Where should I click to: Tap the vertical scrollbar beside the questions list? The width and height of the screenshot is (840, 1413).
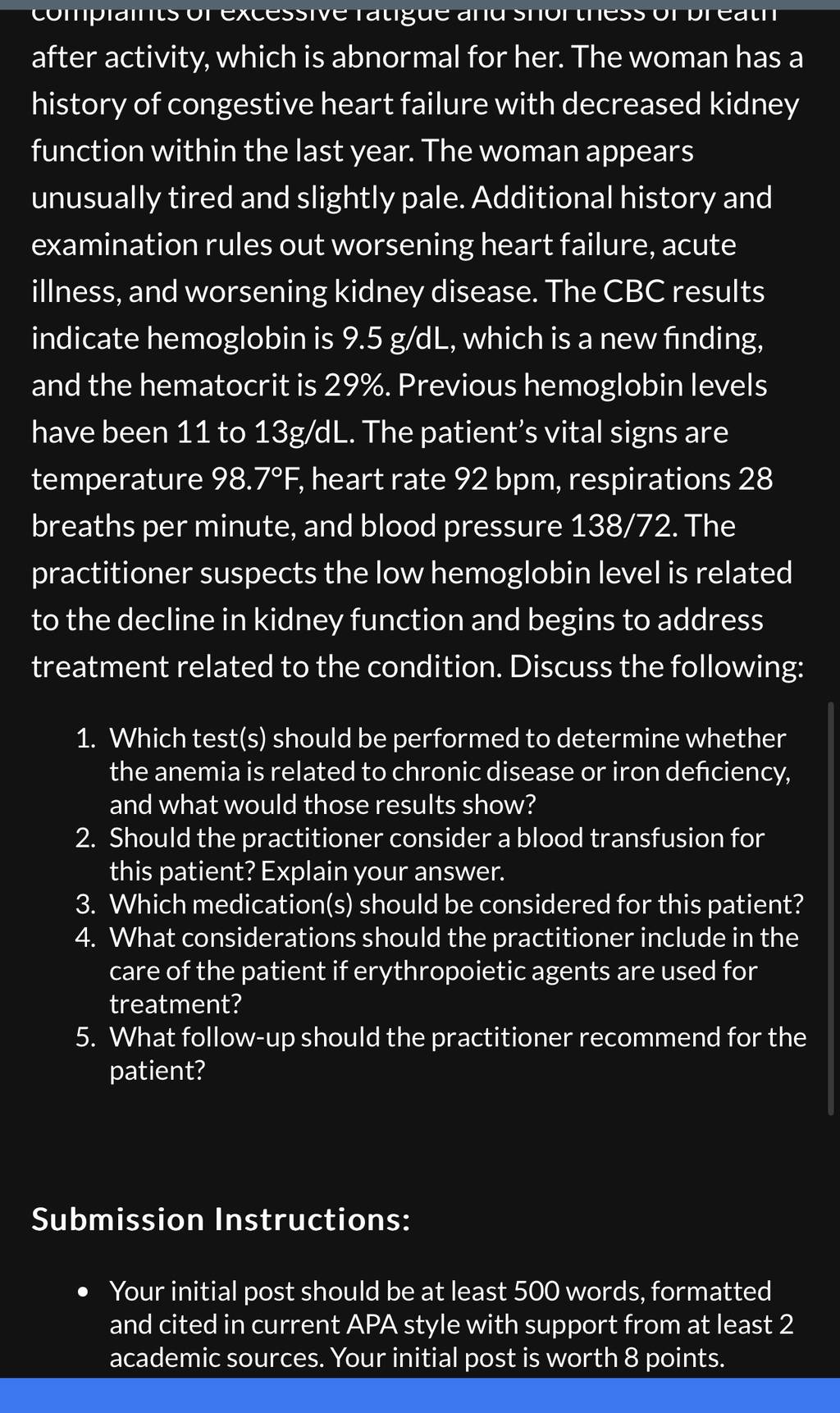pyautogui.click(x=830, y=908)
